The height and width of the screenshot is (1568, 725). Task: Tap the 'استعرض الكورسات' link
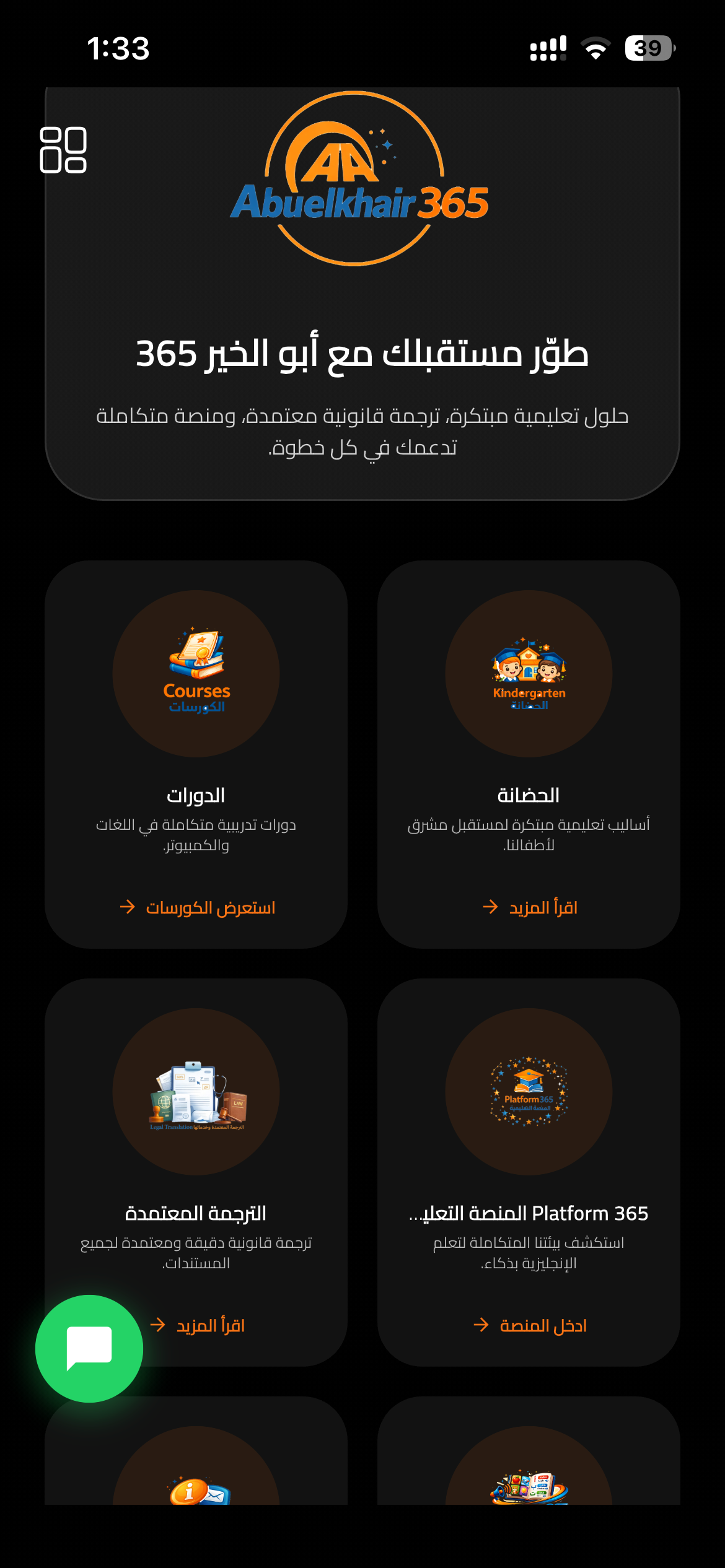[197, 907]
